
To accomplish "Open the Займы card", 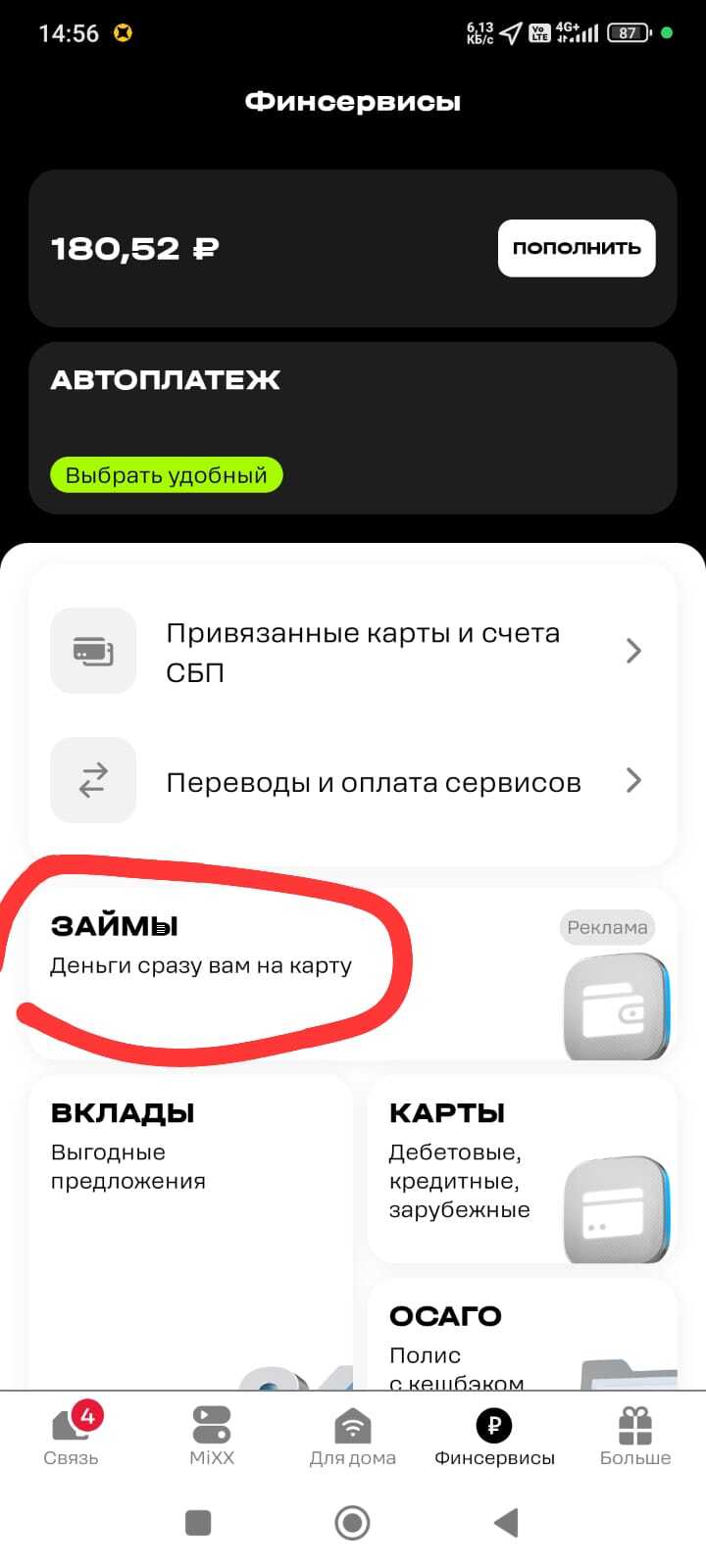I will [x=294, y=970].
